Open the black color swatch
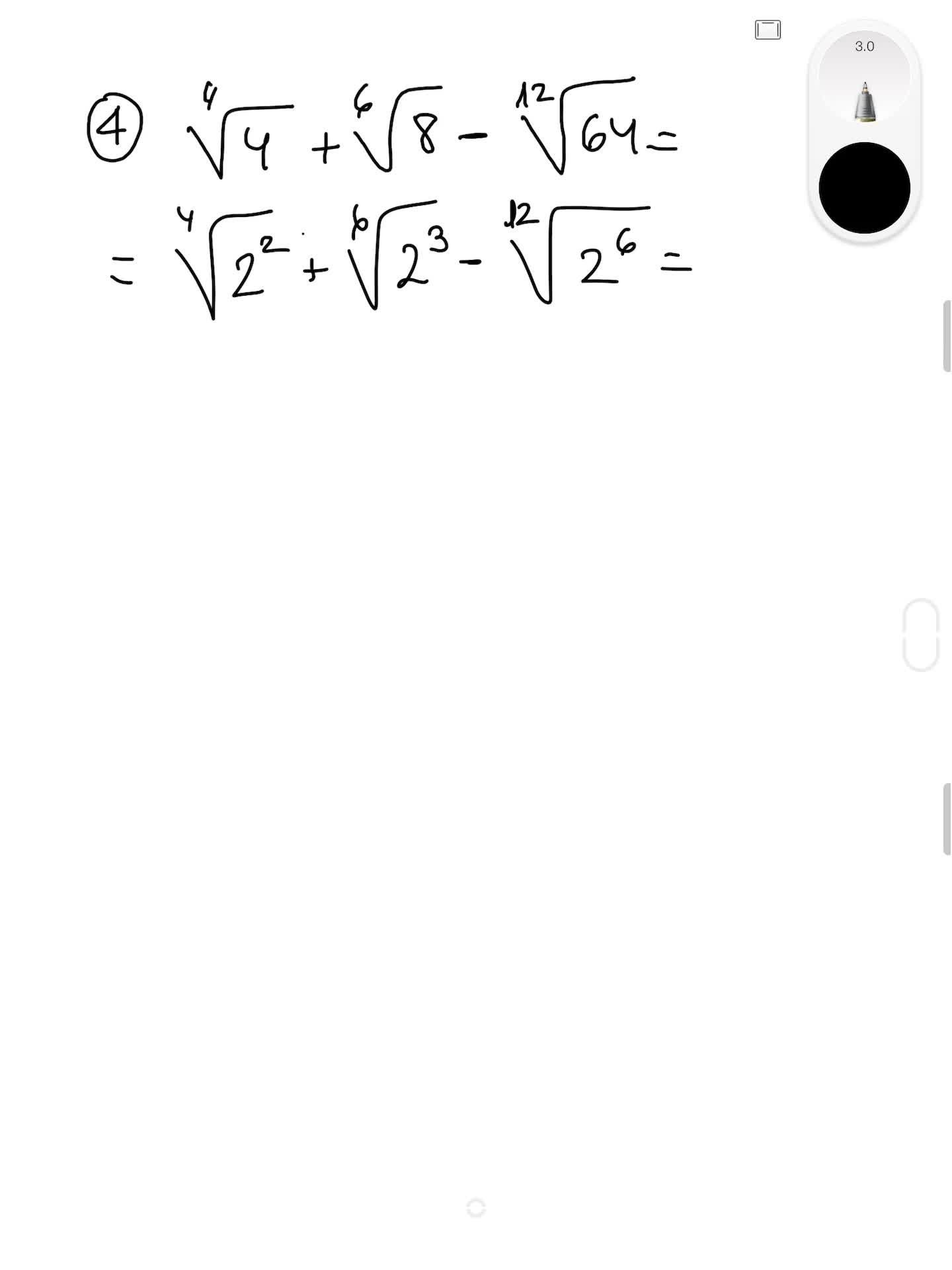Viewport: 952px width, 1270px height. (x=864, y=188)
